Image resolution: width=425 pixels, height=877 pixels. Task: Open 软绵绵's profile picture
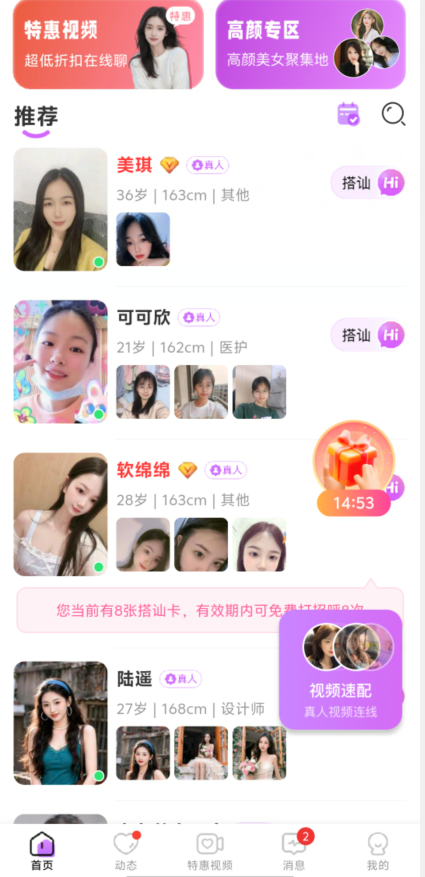(60, 514)
